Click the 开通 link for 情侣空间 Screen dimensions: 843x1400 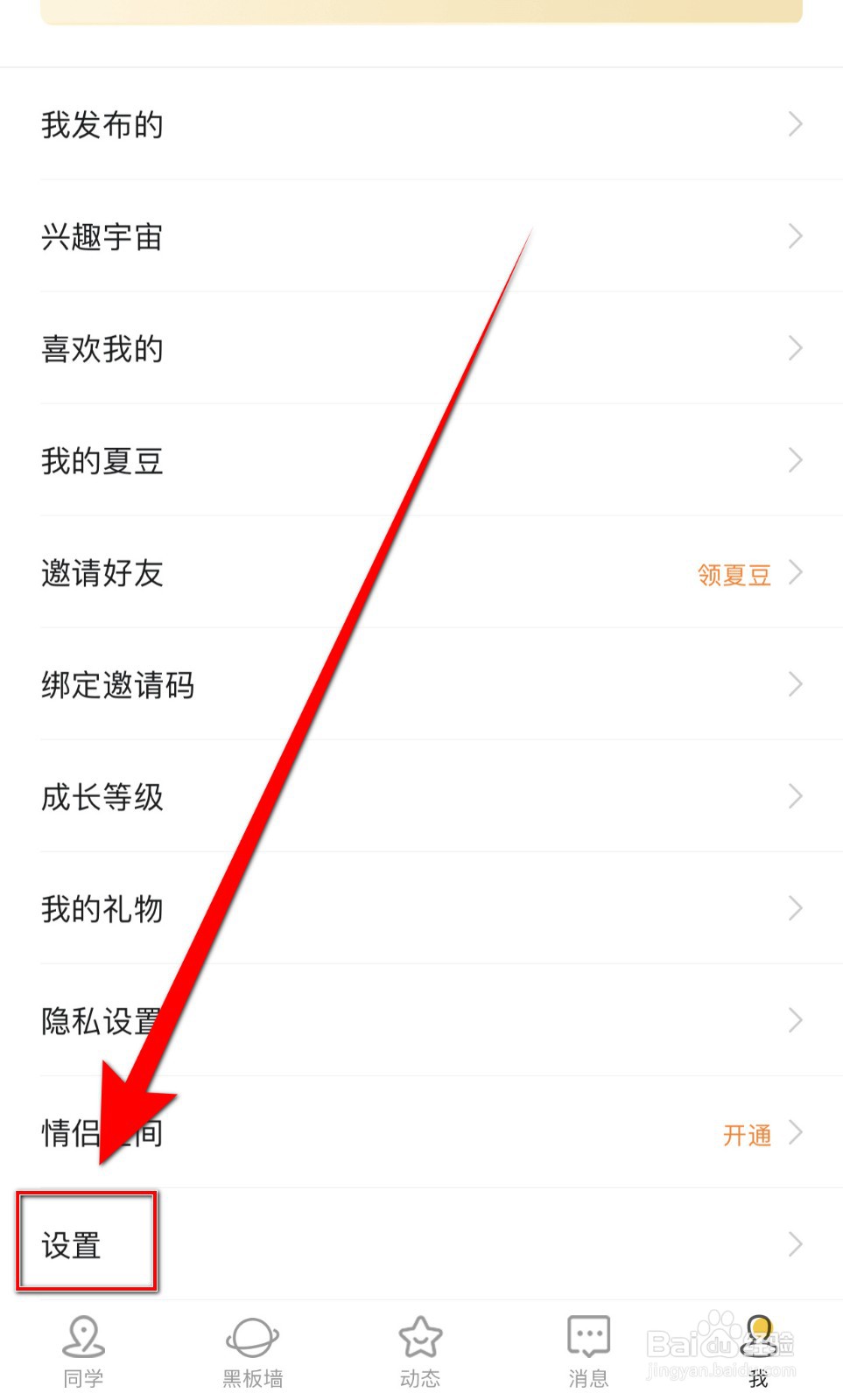748,1133
